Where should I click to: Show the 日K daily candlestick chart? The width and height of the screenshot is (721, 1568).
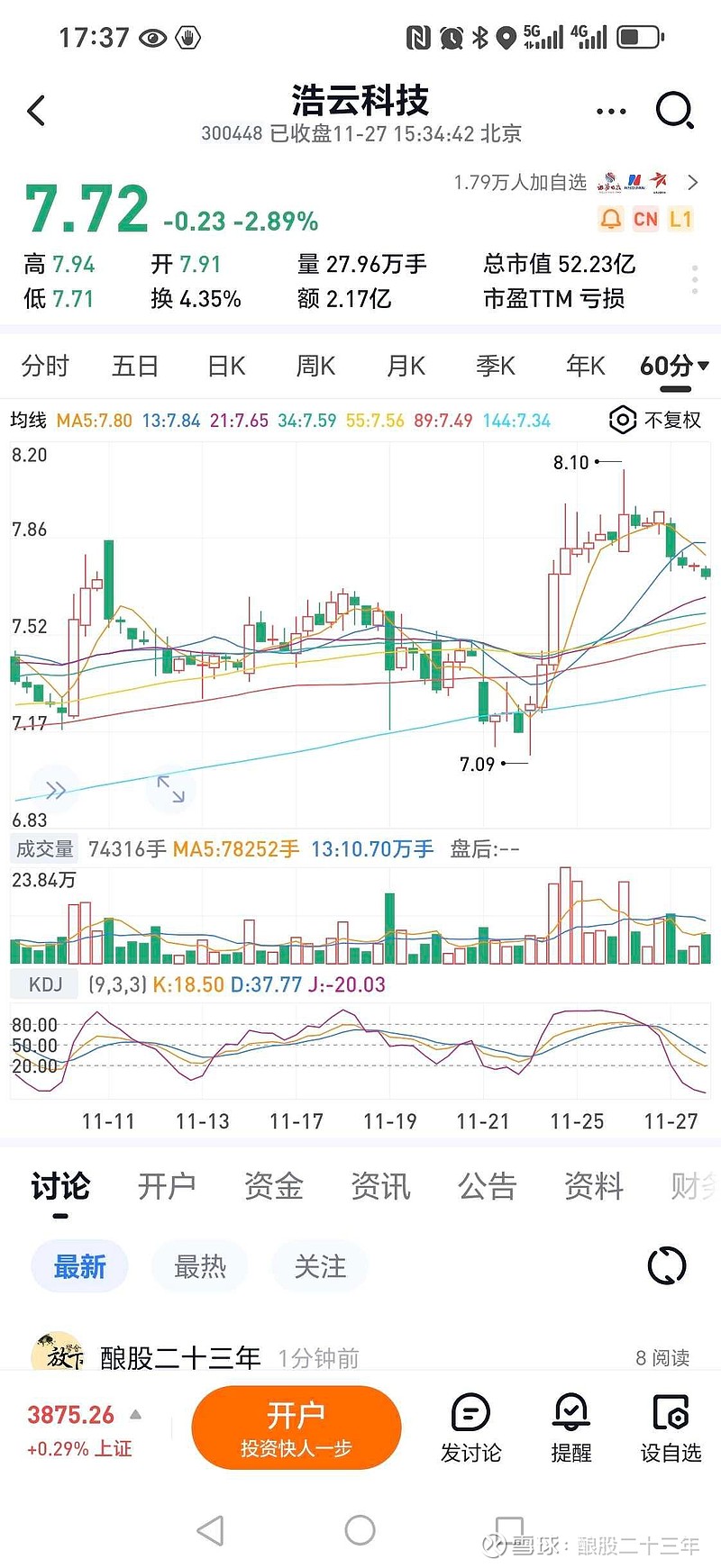tap(226, 367)
